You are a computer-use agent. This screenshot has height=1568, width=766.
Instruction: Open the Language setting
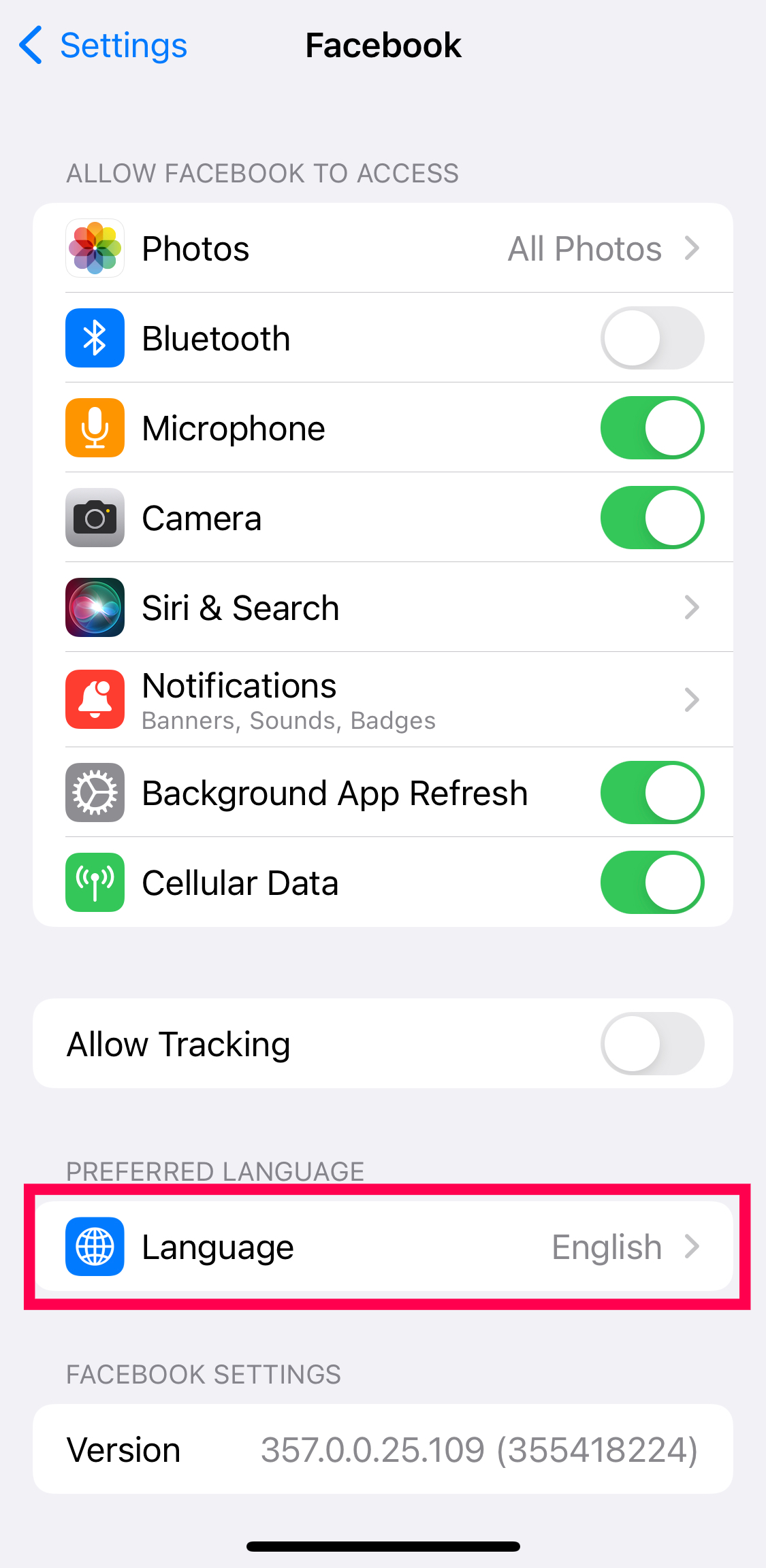click(383, 1247)
